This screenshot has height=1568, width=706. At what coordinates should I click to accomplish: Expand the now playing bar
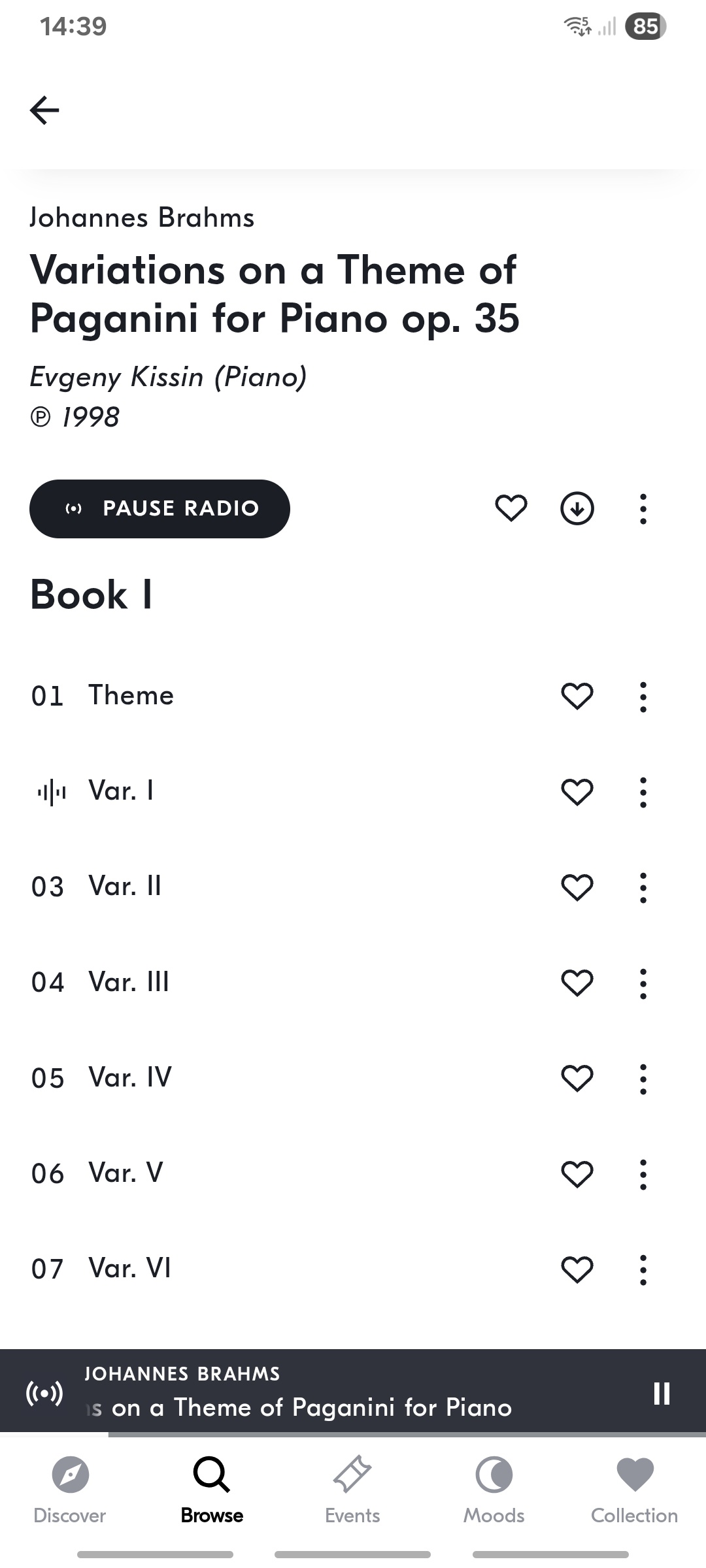point(327,1393)
